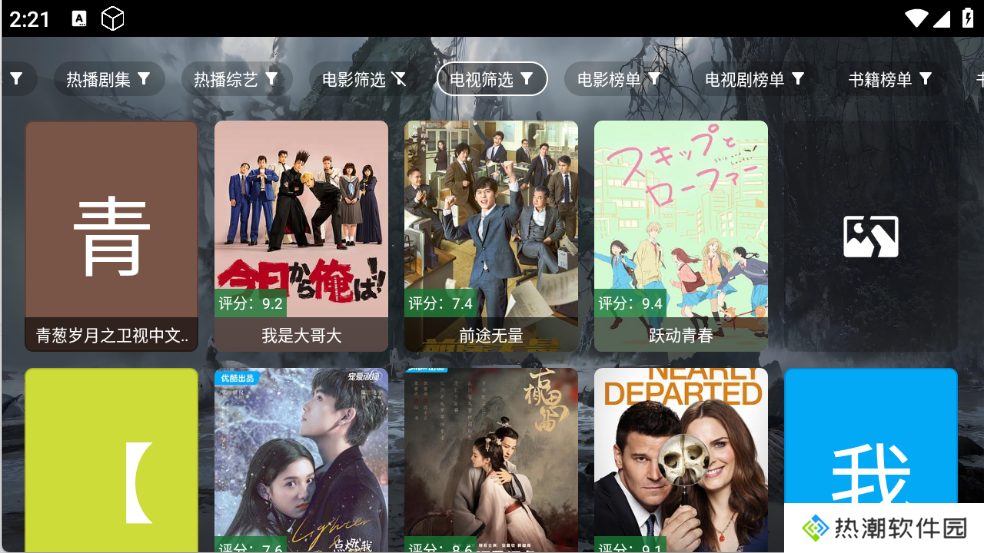This screenshot has width=984, height=553.
Task: Open the 优酷出品 drama poster card
Action: tap(301, 460)
